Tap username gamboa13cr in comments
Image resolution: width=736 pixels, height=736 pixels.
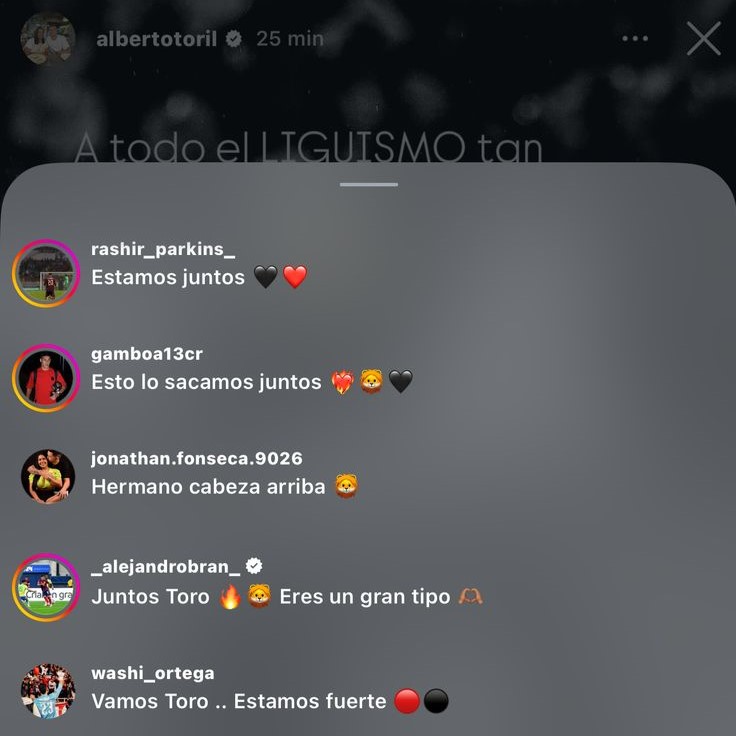tap(147, 354)
